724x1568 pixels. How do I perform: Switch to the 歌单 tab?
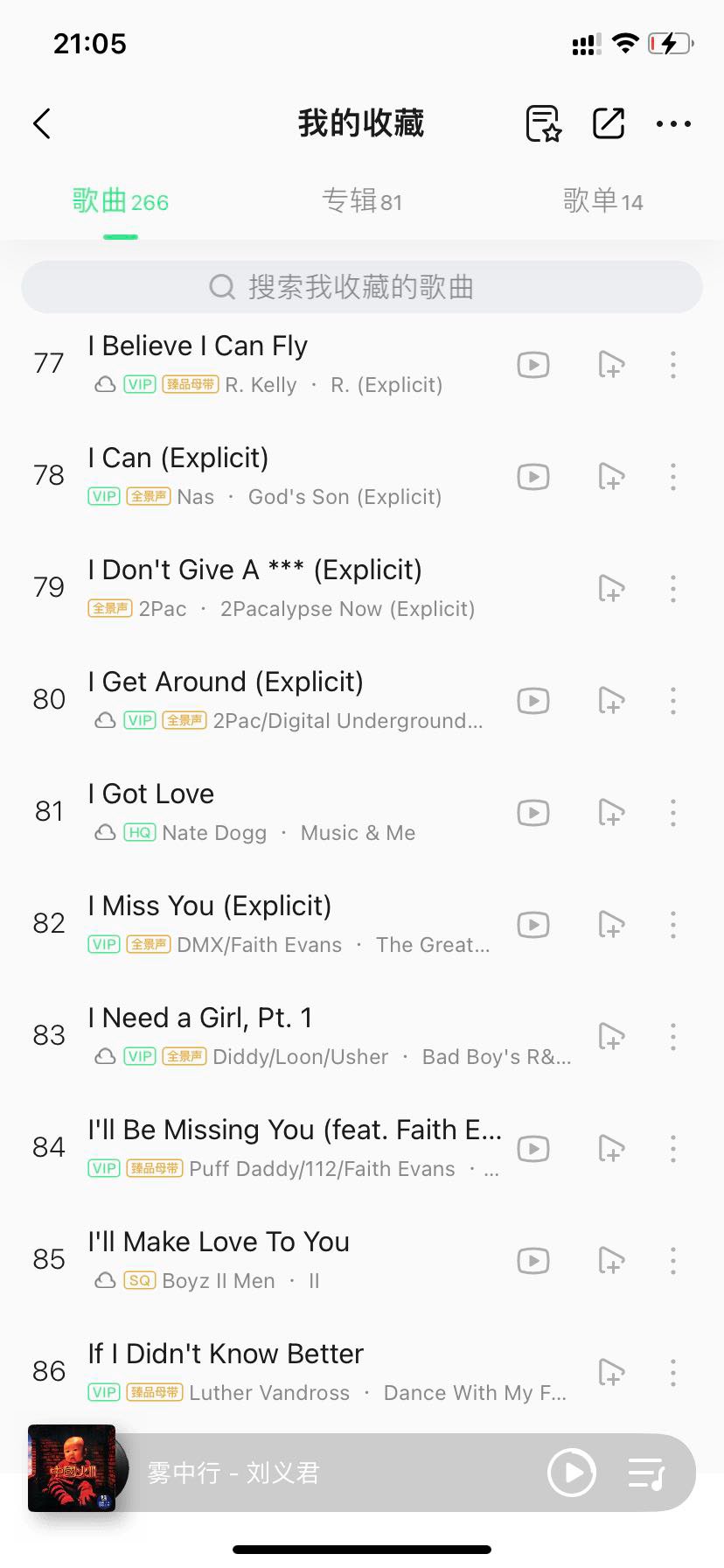[x=602, y=201]
